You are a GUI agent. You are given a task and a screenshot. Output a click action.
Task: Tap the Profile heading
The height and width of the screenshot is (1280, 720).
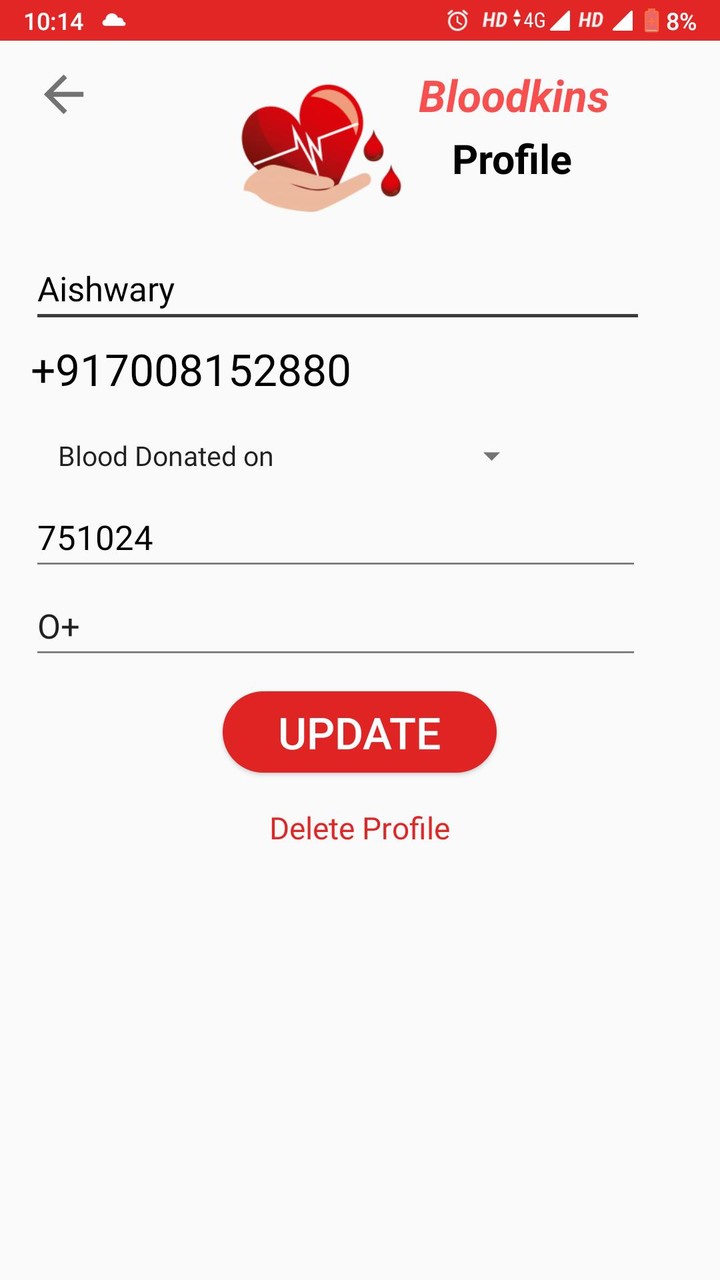click(x=511, y=159)
